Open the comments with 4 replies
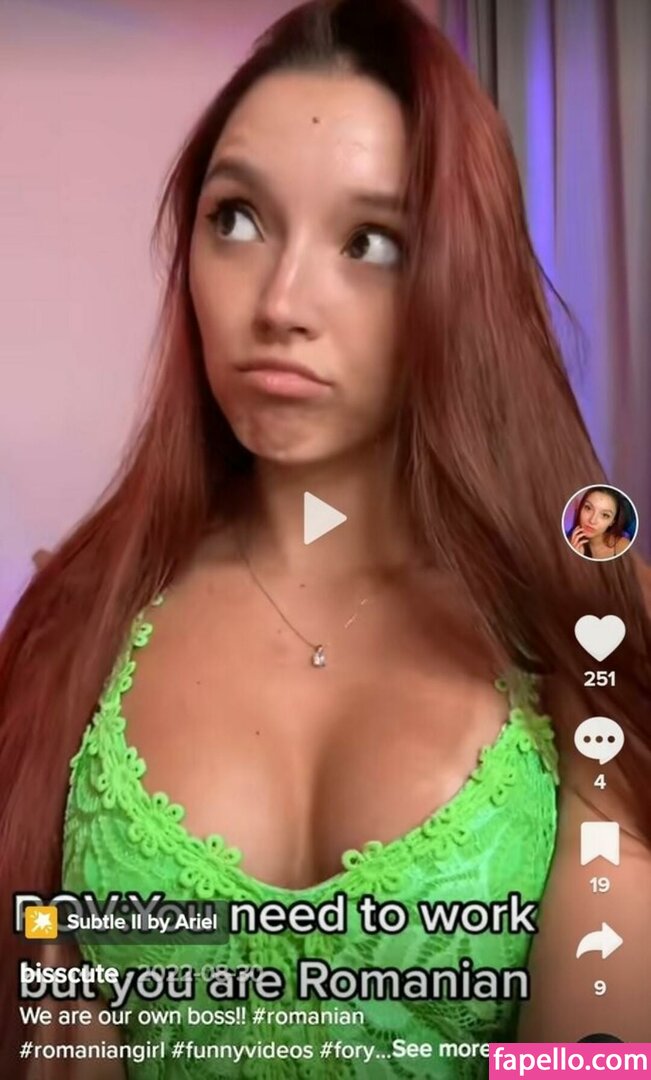 599,741
